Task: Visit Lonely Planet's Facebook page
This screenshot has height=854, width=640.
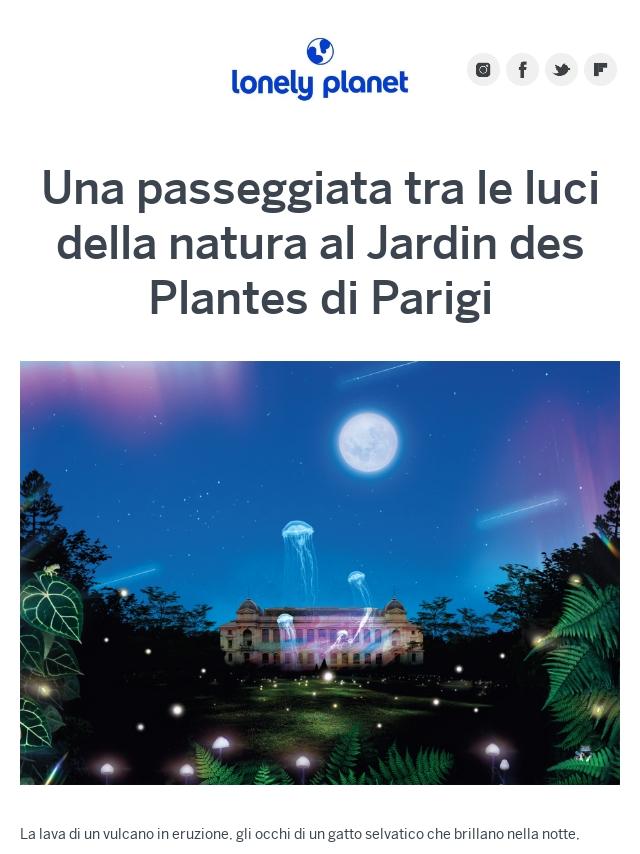Action: point(522,70)
